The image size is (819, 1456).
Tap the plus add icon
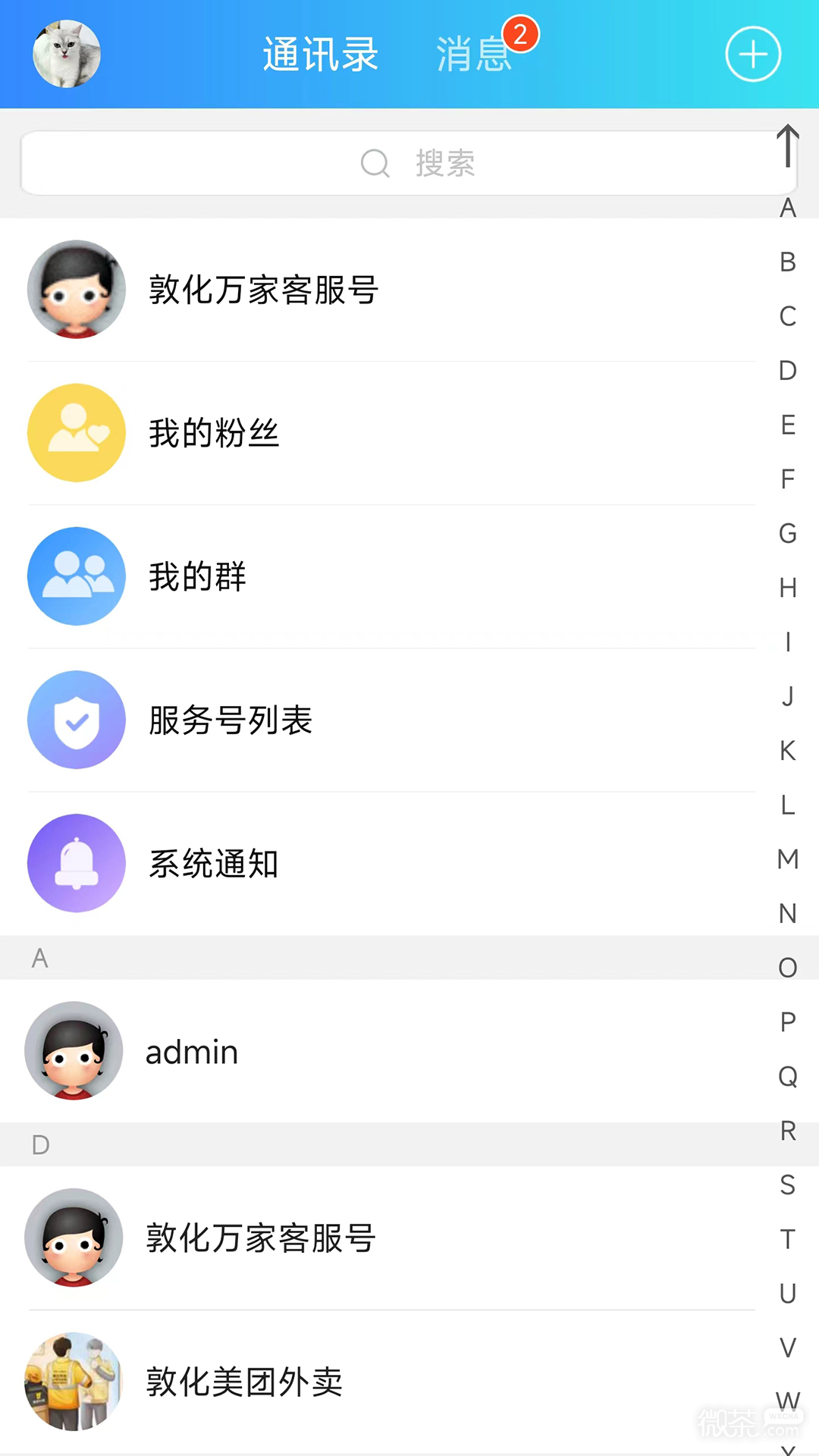point(753,55)
